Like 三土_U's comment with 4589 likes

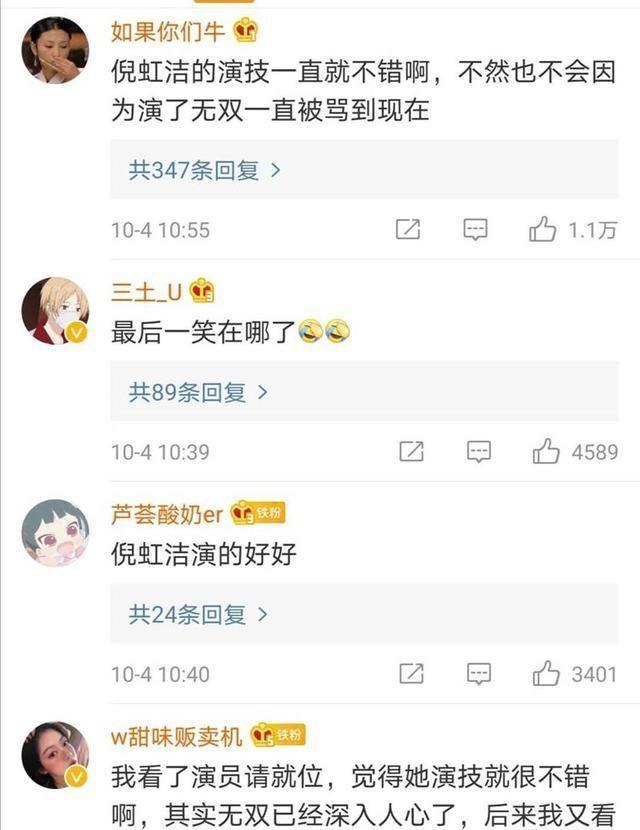coord(546,452)
